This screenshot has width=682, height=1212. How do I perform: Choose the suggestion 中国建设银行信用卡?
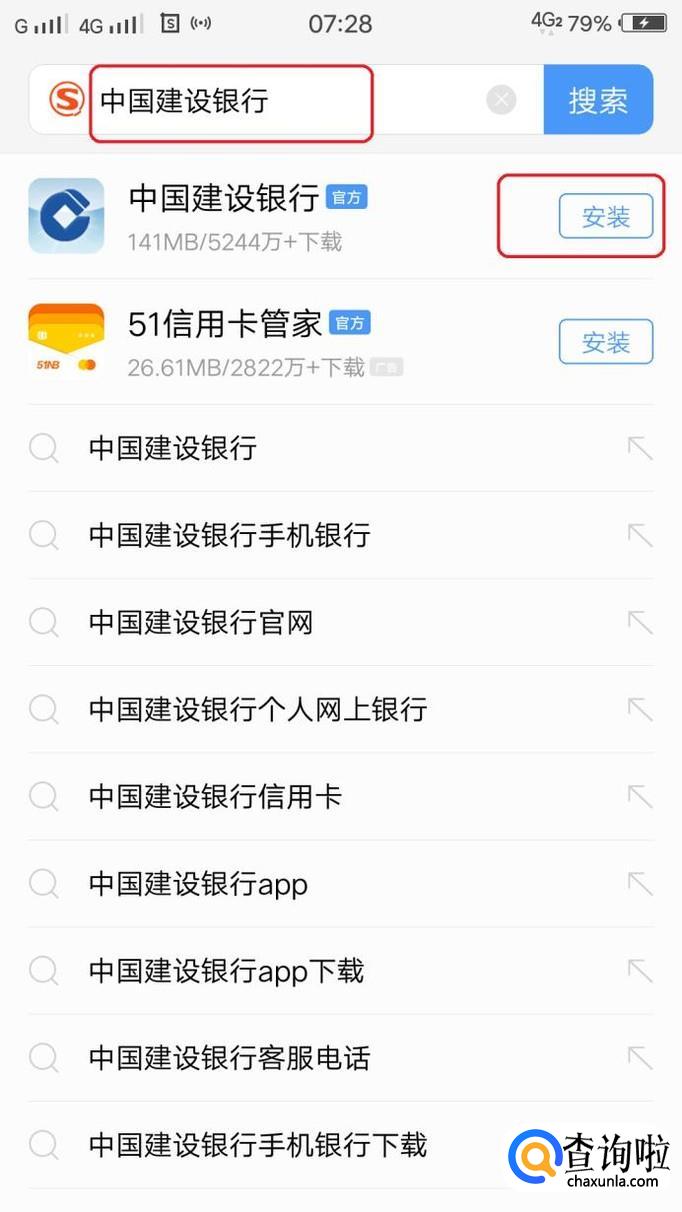[215, 796]
